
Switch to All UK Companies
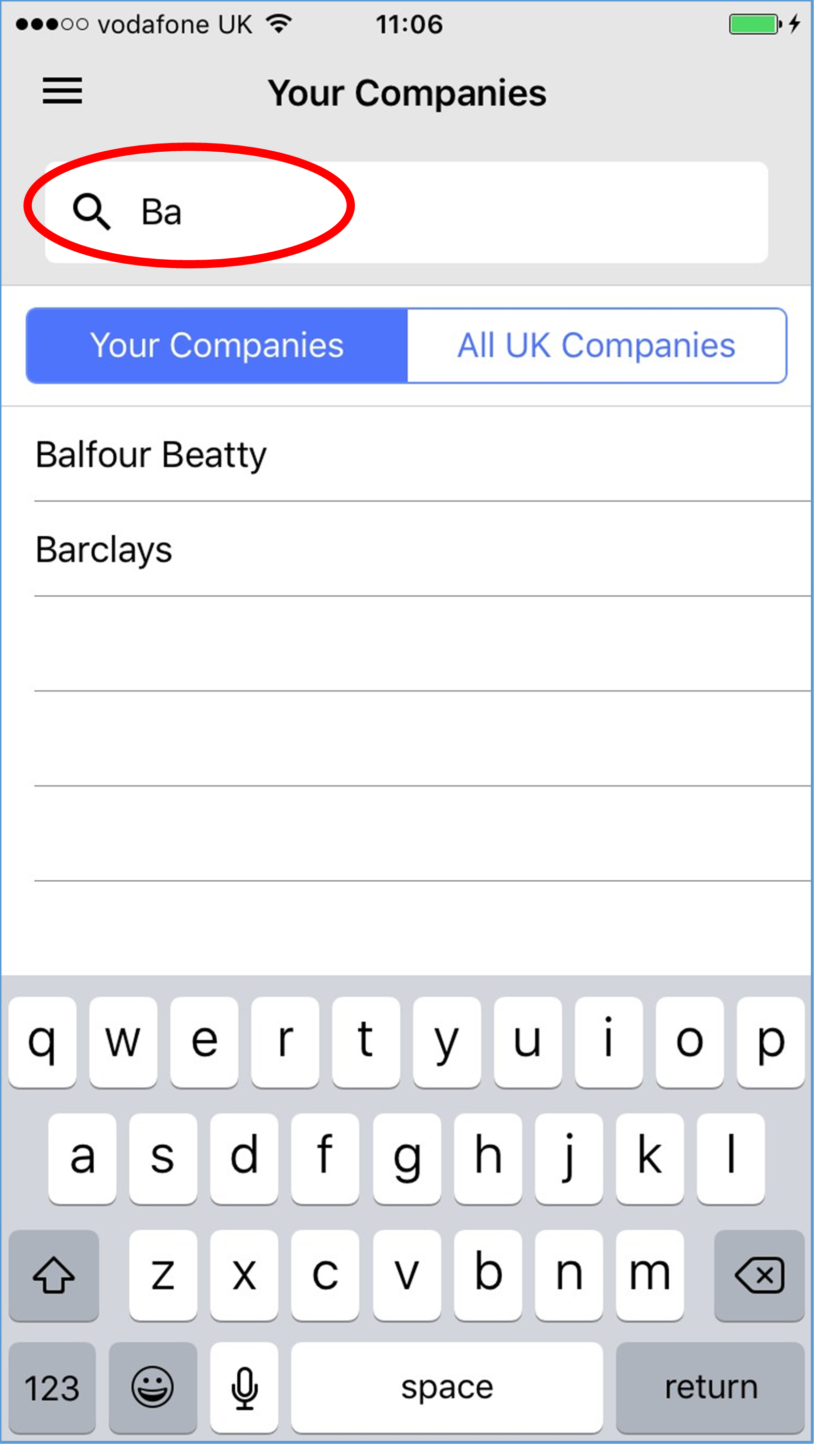[x=603, y=349]
